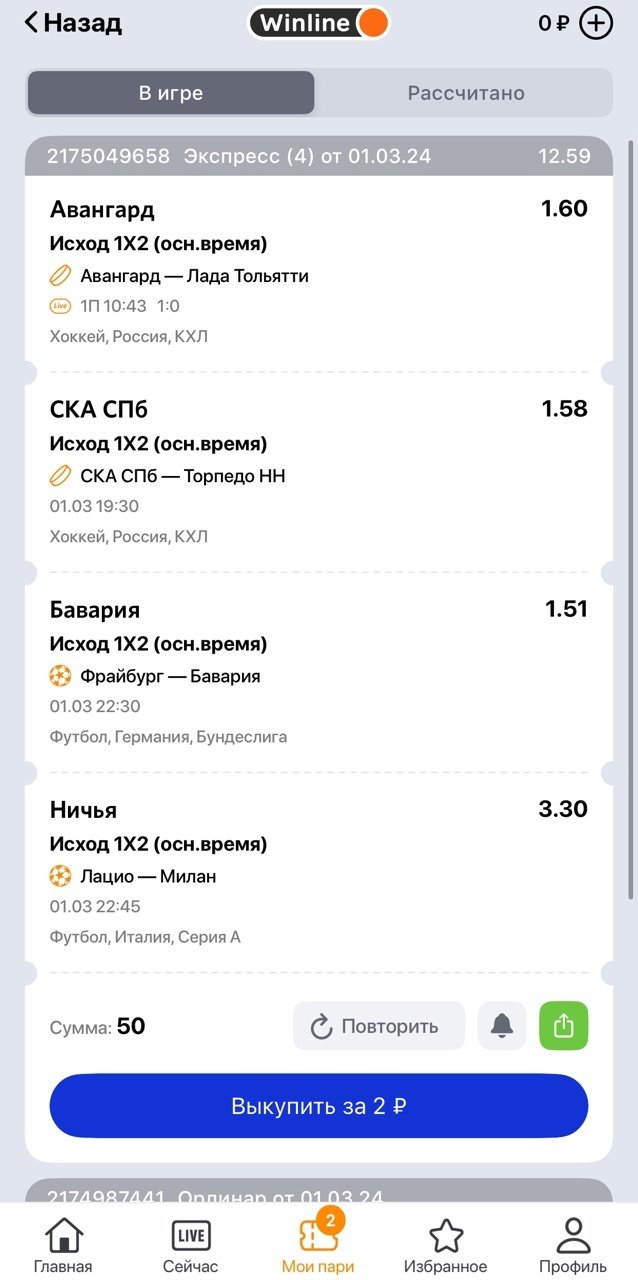
Task: Add funds with the plus icon
Action: point(596,23)
